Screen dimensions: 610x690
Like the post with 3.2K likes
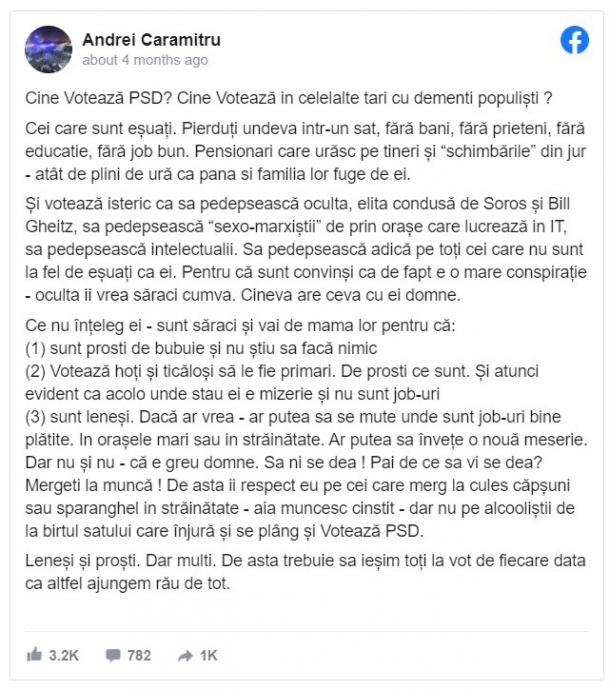[36, 656]
